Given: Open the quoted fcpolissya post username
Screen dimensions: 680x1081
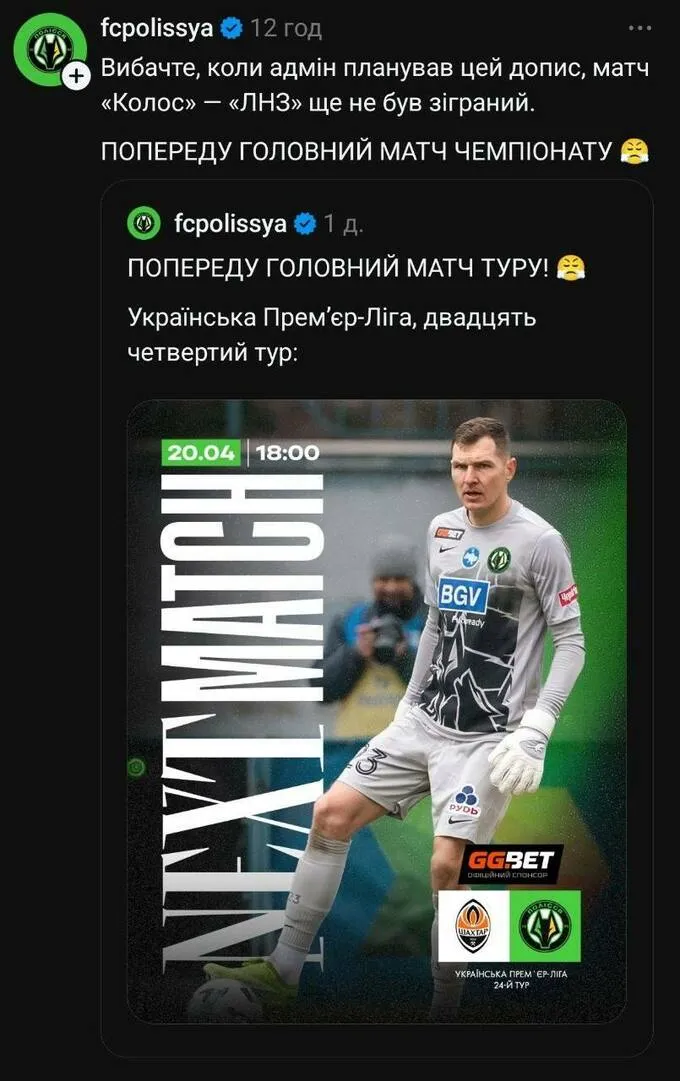Looking at the screenshot, I should (x=230, y=224).
